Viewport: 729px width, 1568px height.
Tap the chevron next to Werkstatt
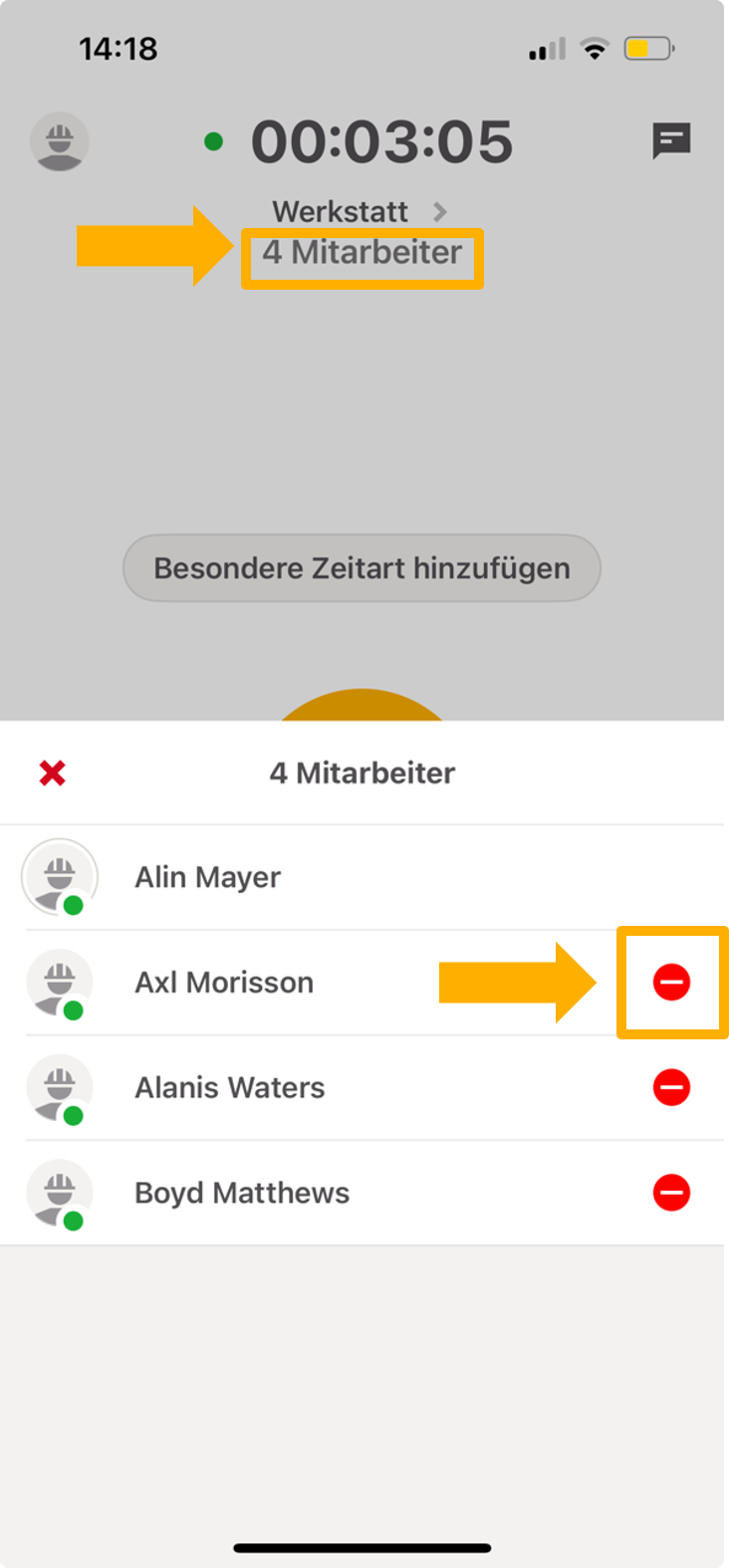438,211
